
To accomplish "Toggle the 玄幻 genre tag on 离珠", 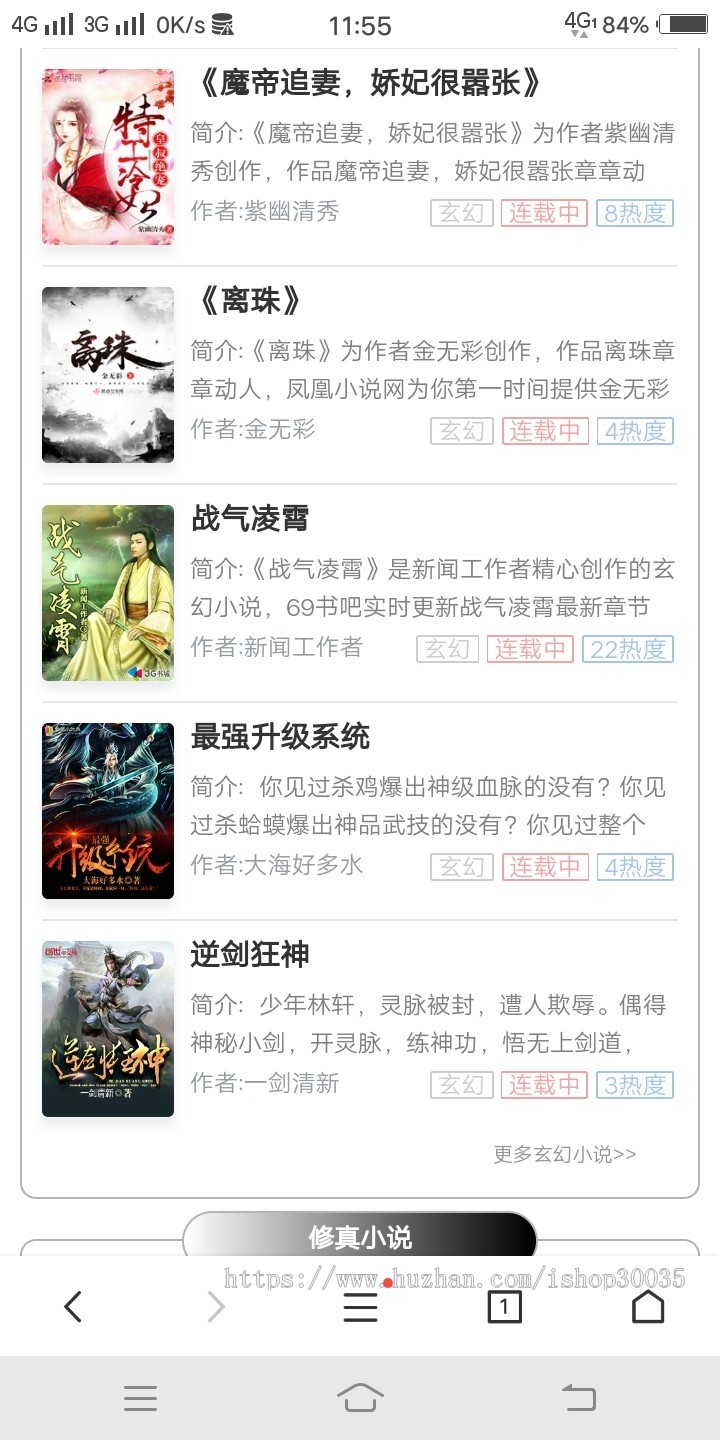I will [x=461, y=432].
